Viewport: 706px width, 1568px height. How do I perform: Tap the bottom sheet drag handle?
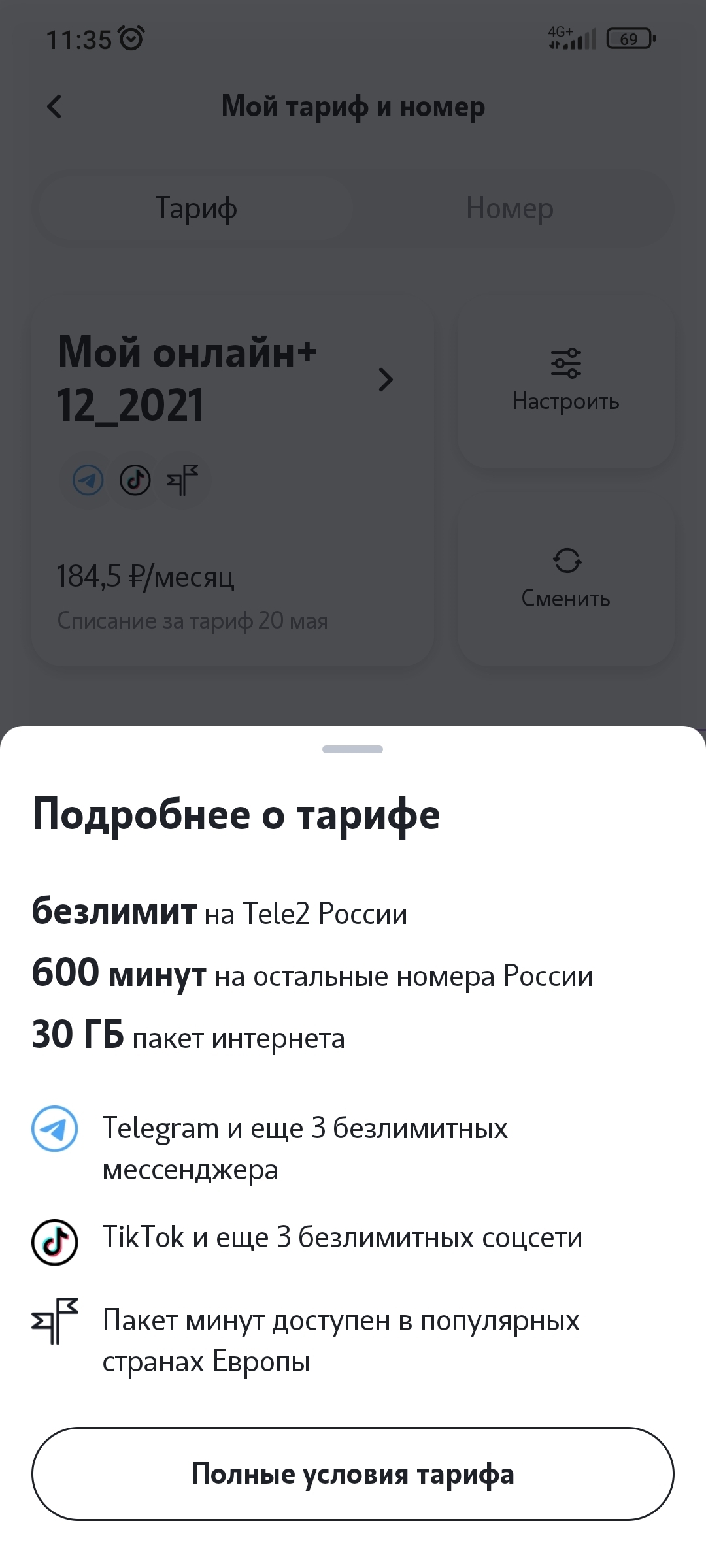click(x=352, y=749)
